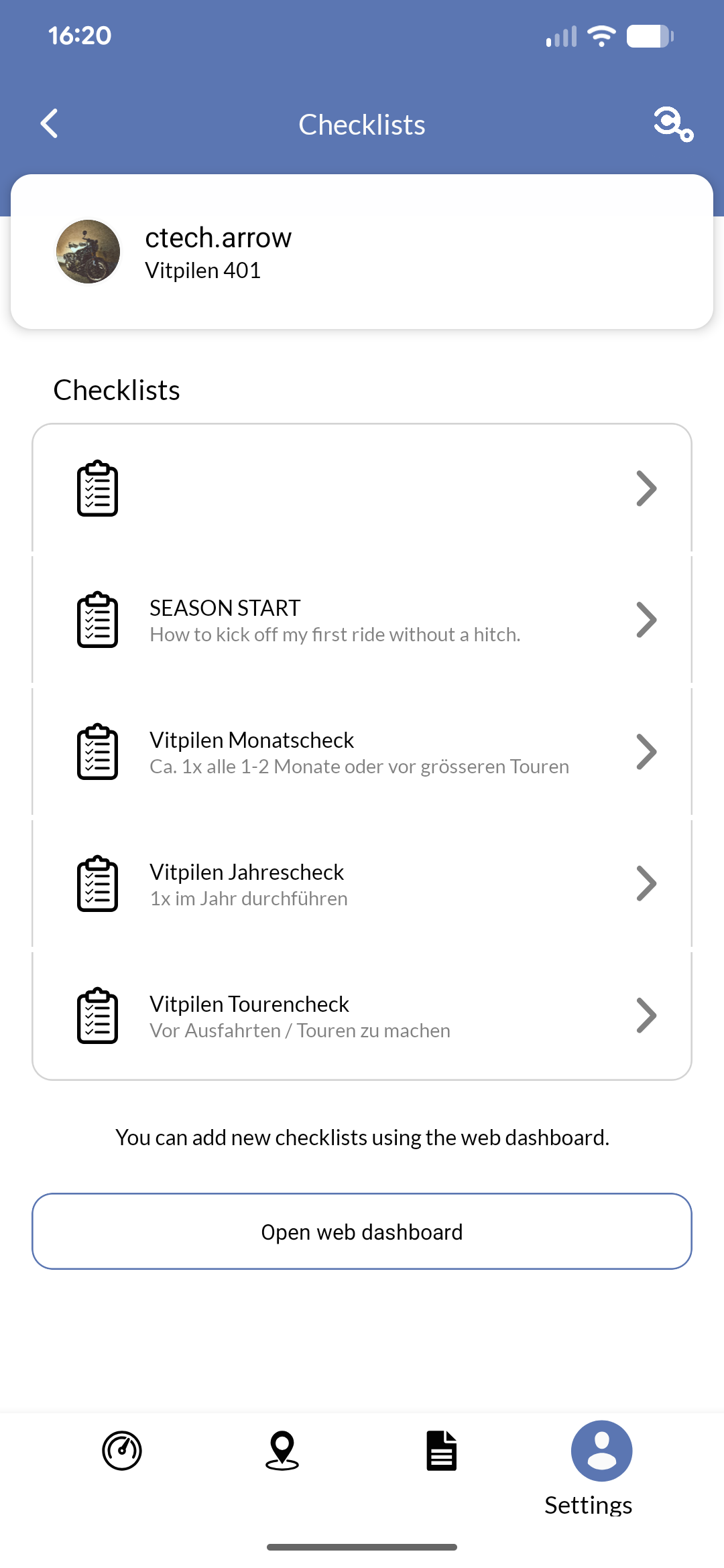Open the ctech.arrow Vitpilen 401 card
This screenshot has width=724, height=1568.
click(x=361, y=252)
